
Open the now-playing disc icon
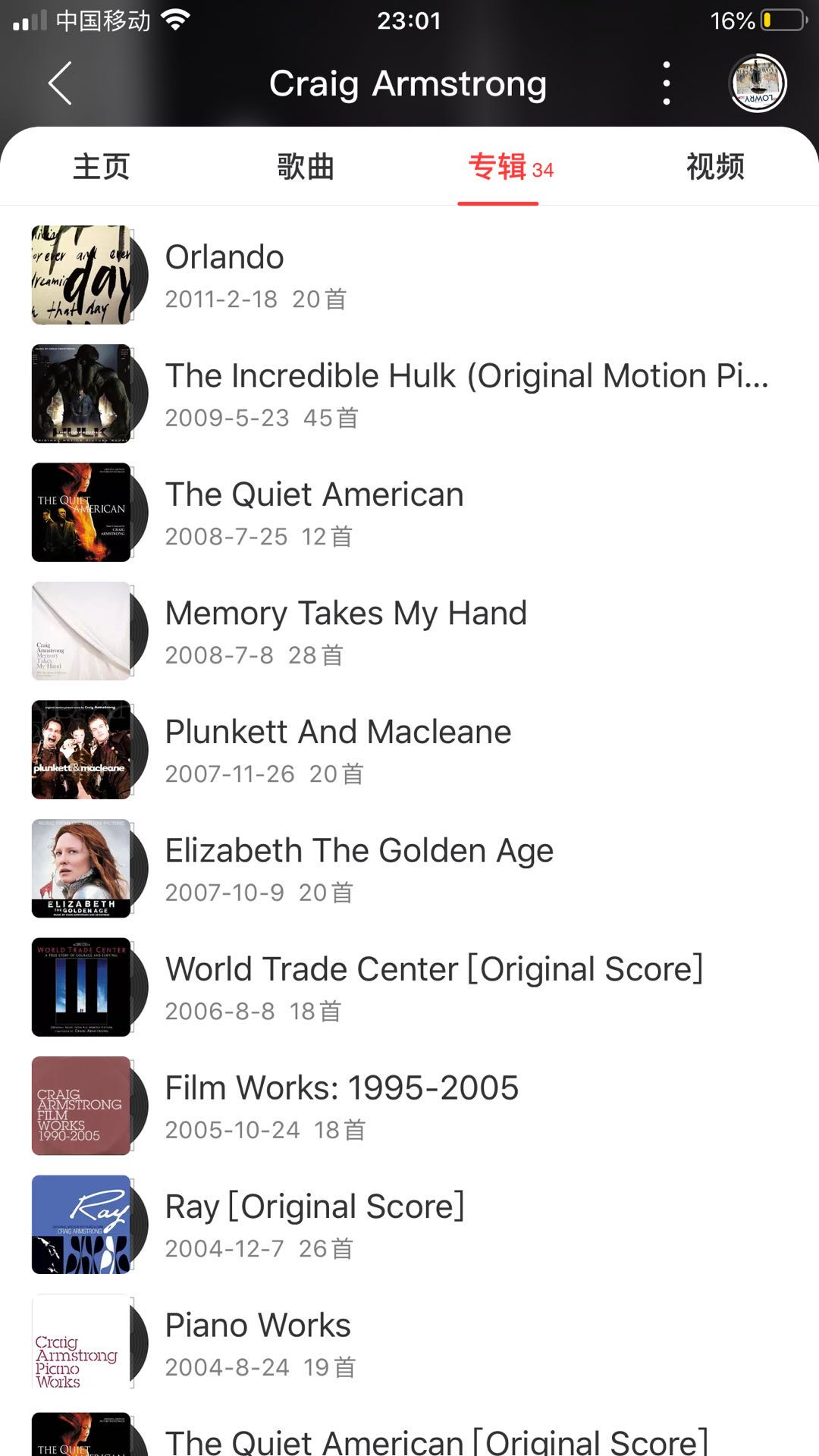[x=757, y=83]
